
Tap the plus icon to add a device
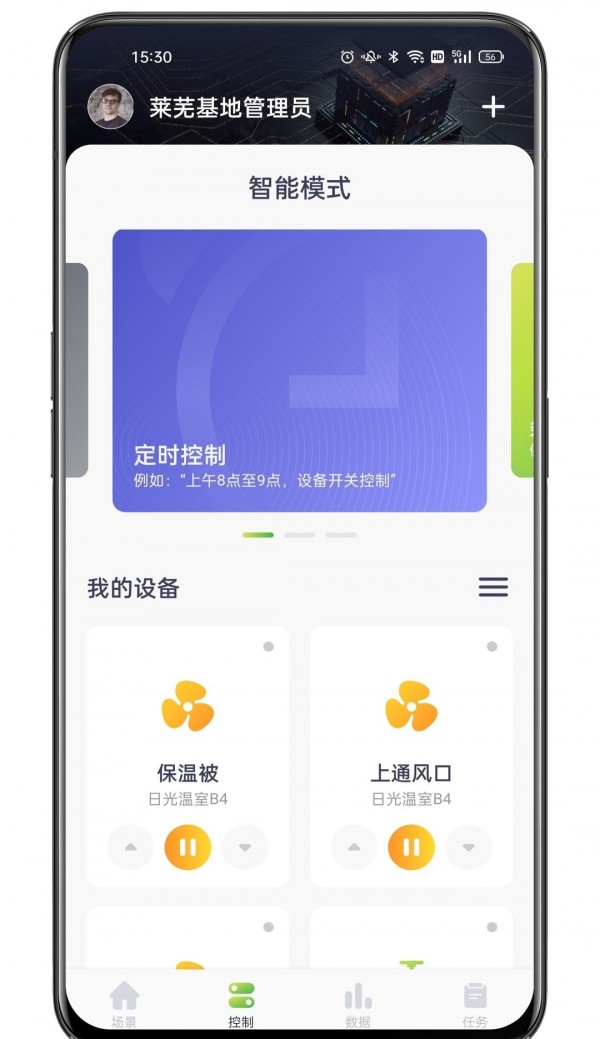[x=493, y=107]
